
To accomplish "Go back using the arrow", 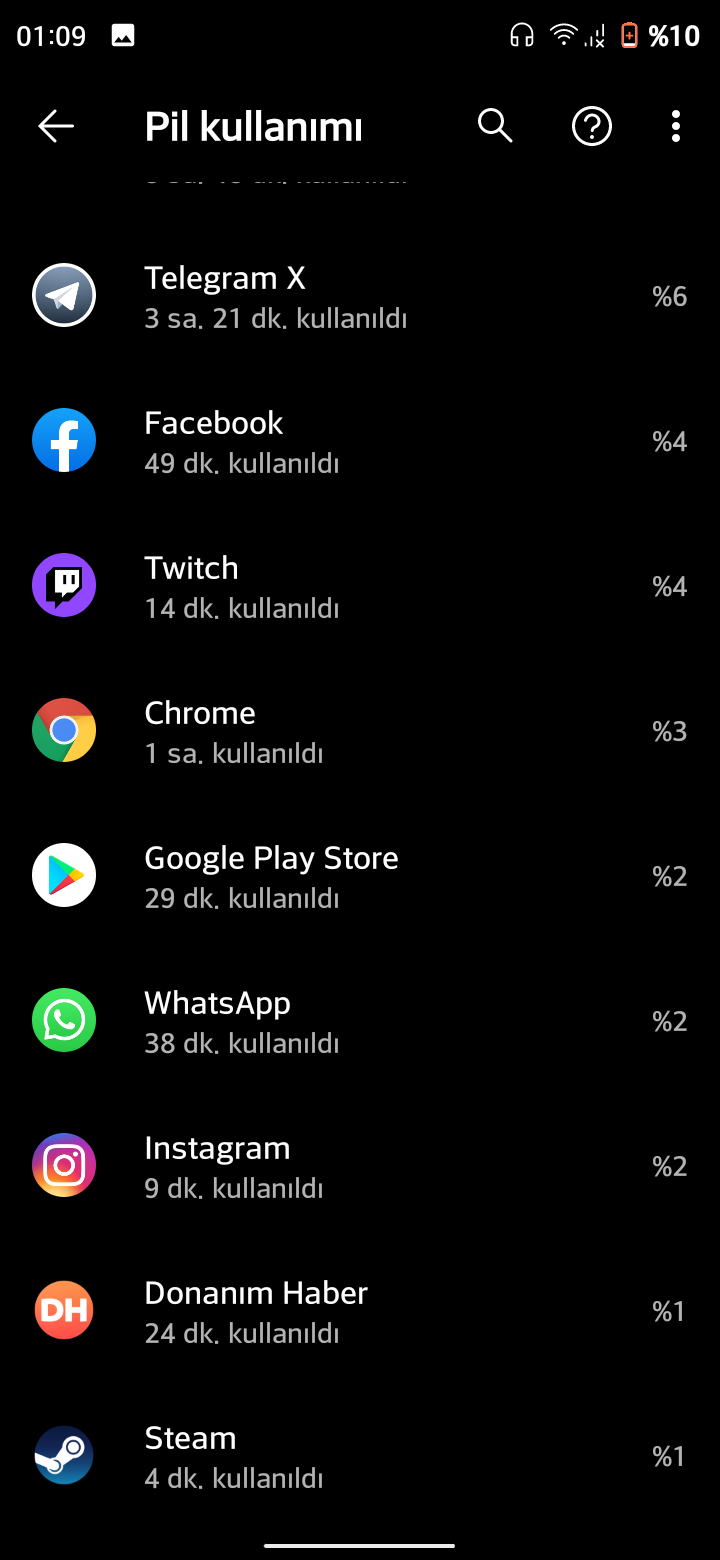I will 56,126.
